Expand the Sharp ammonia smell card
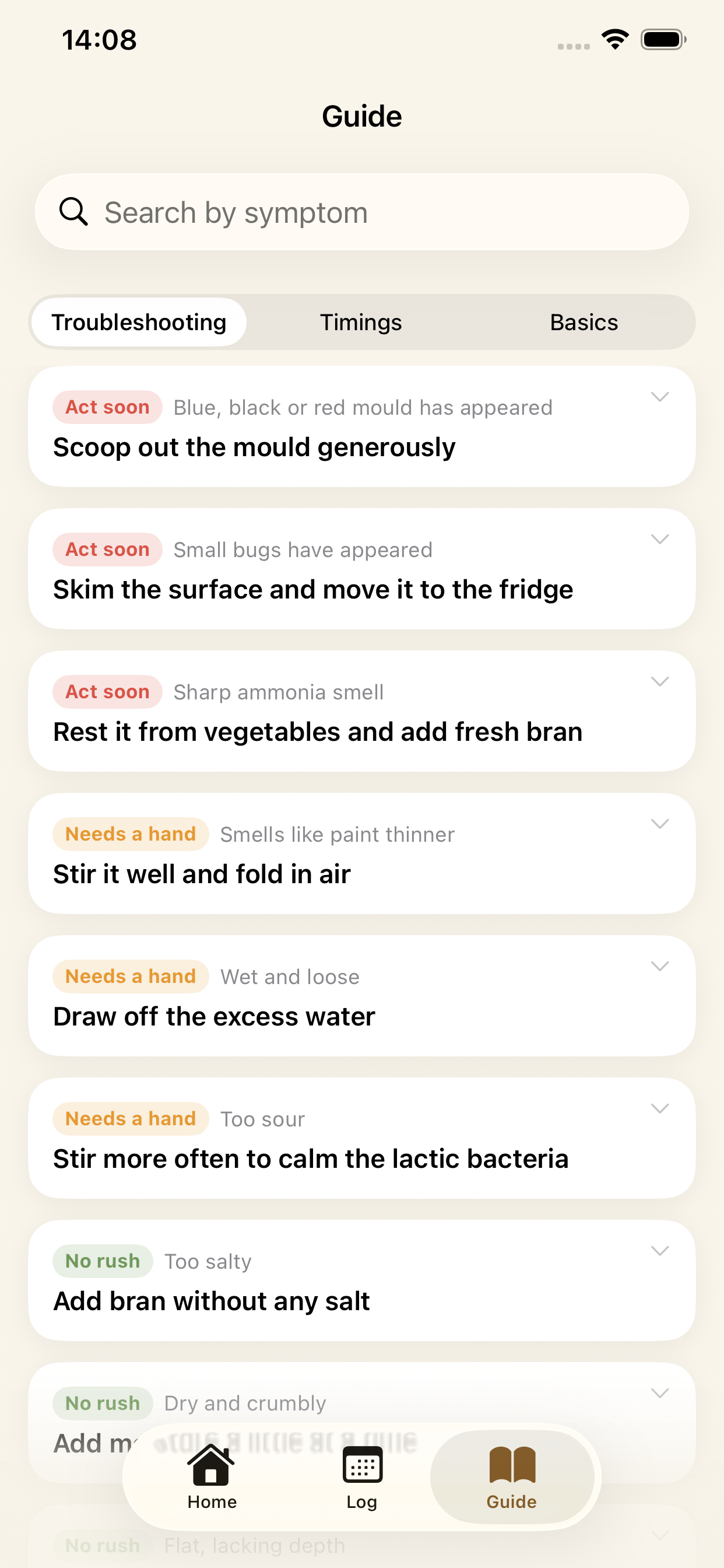The height and width of the screenshot is (1568, 724). (x=362, y=712)
